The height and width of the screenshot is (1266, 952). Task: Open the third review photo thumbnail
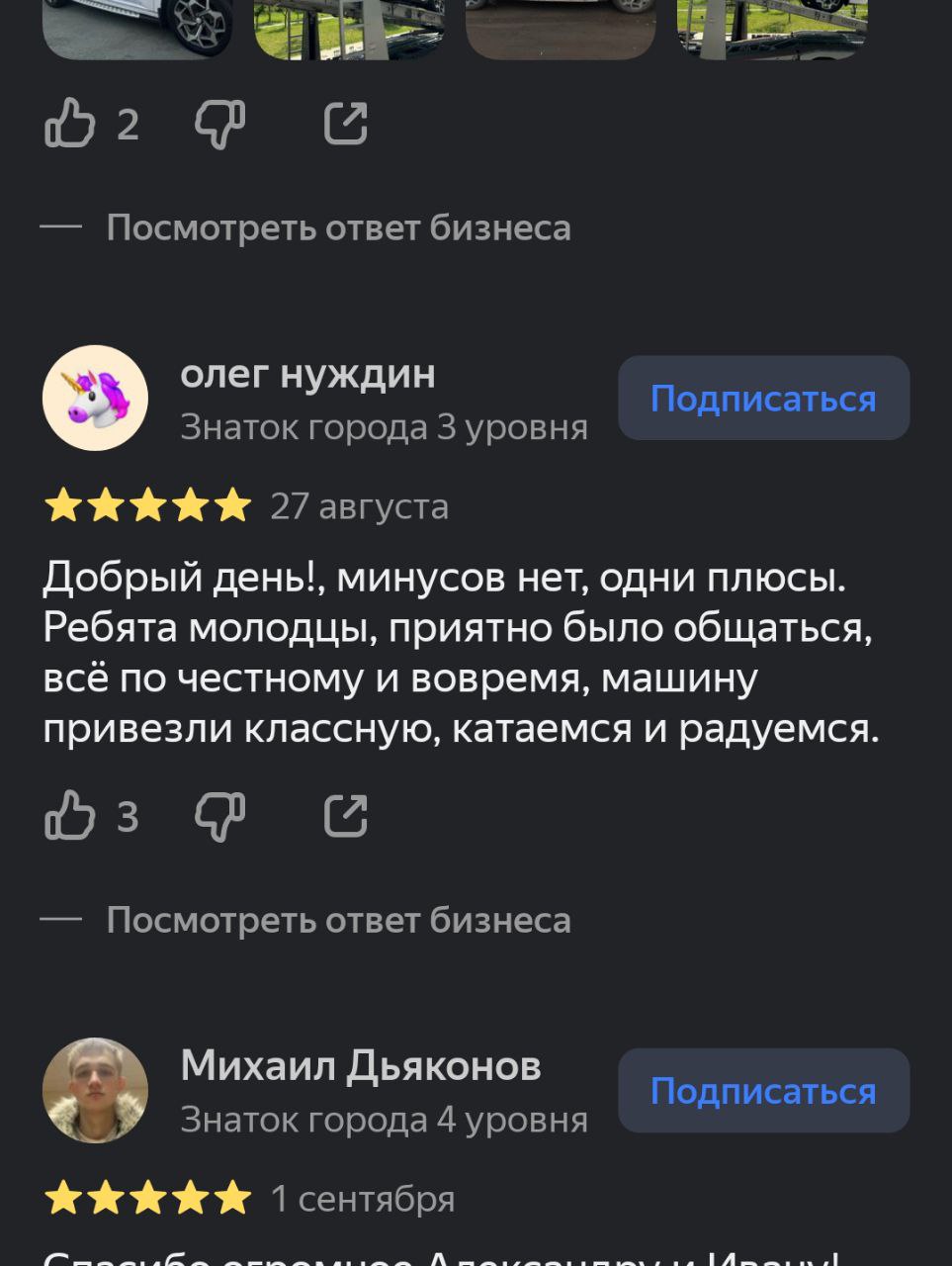[561, 28]
